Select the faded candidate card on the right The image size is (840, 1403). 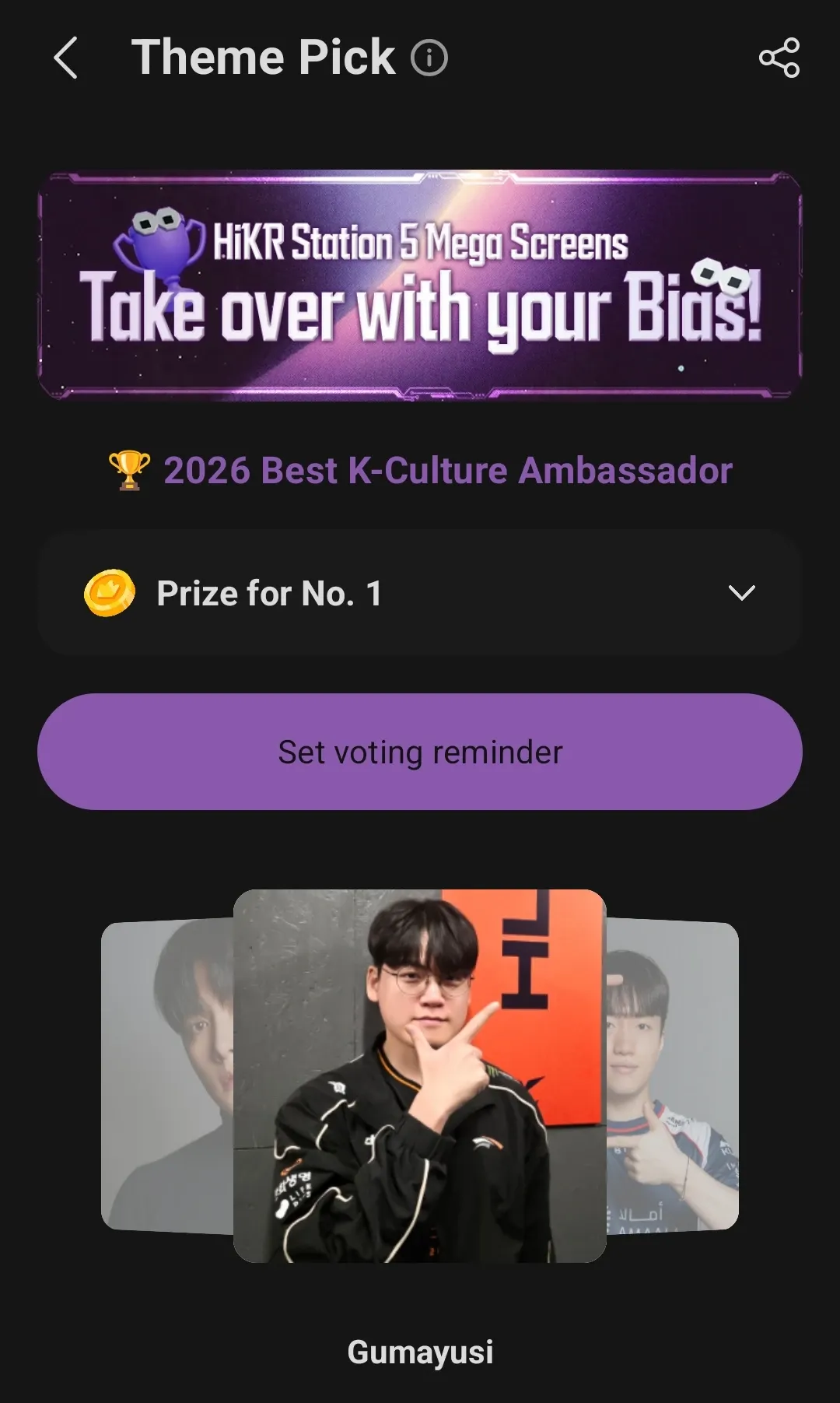coord(673,1075)
